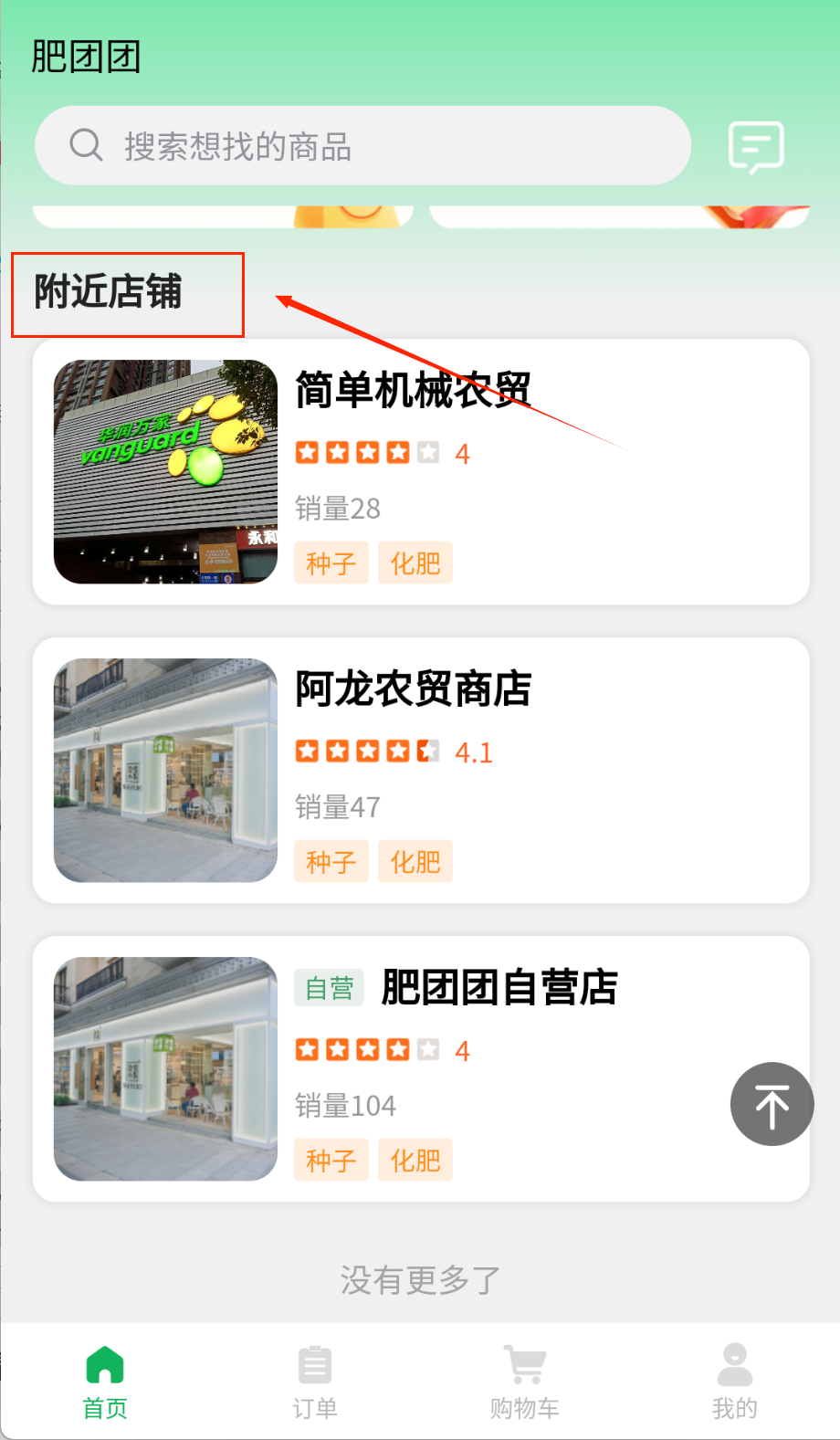This screenshot has height=1440, width=840.
Task: Go to the 我的 tab
Action: [734, 1382]
